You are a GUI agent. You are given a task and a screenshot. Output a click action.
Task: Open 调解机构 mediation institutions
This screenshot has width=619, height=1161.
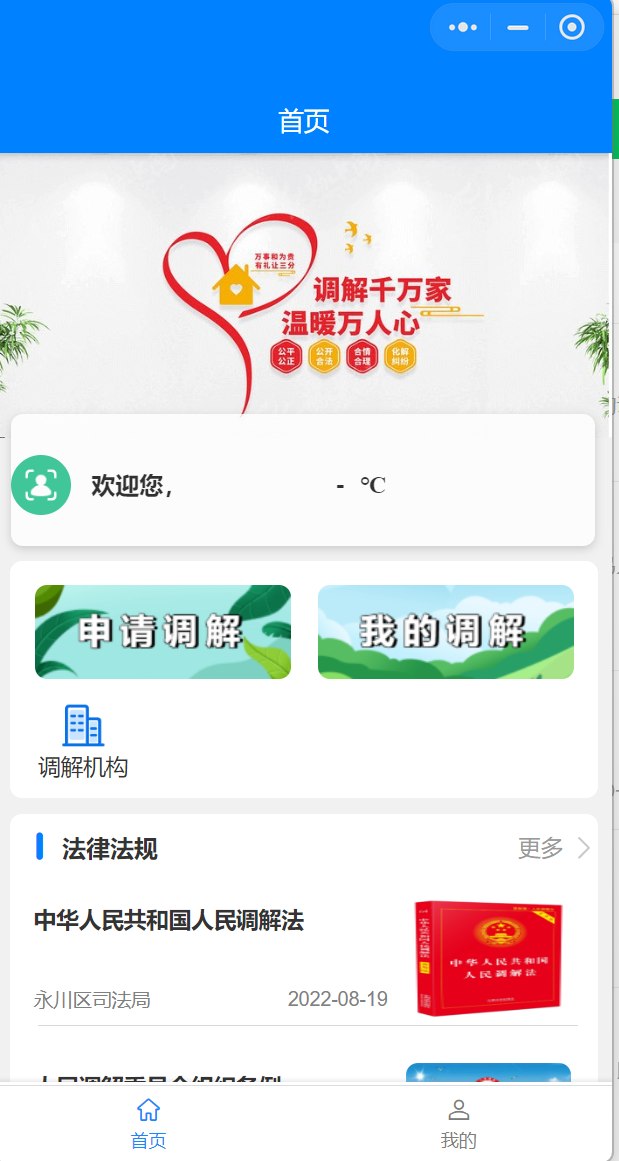point(83,742)
